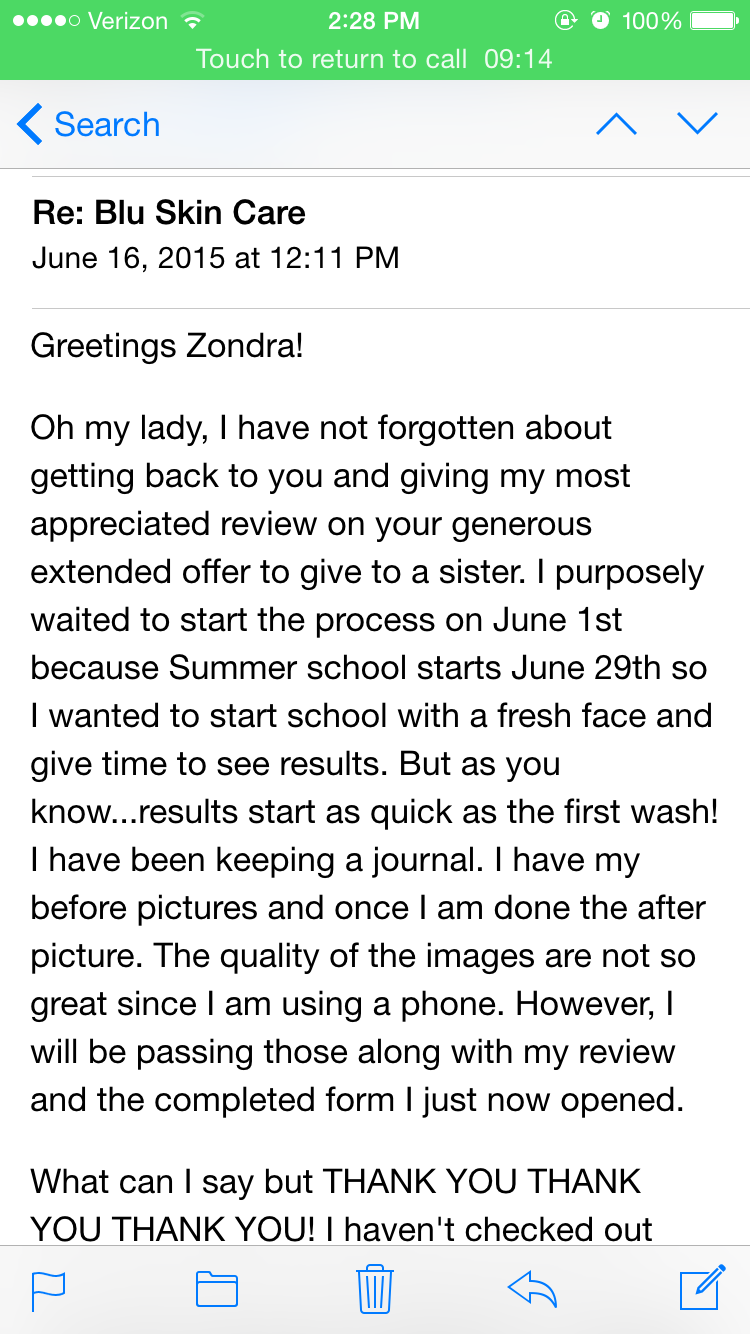The height and width of the screenshot is (1334, 750).
Task: Tap the green bar to return to call
Action: (375, 58)
